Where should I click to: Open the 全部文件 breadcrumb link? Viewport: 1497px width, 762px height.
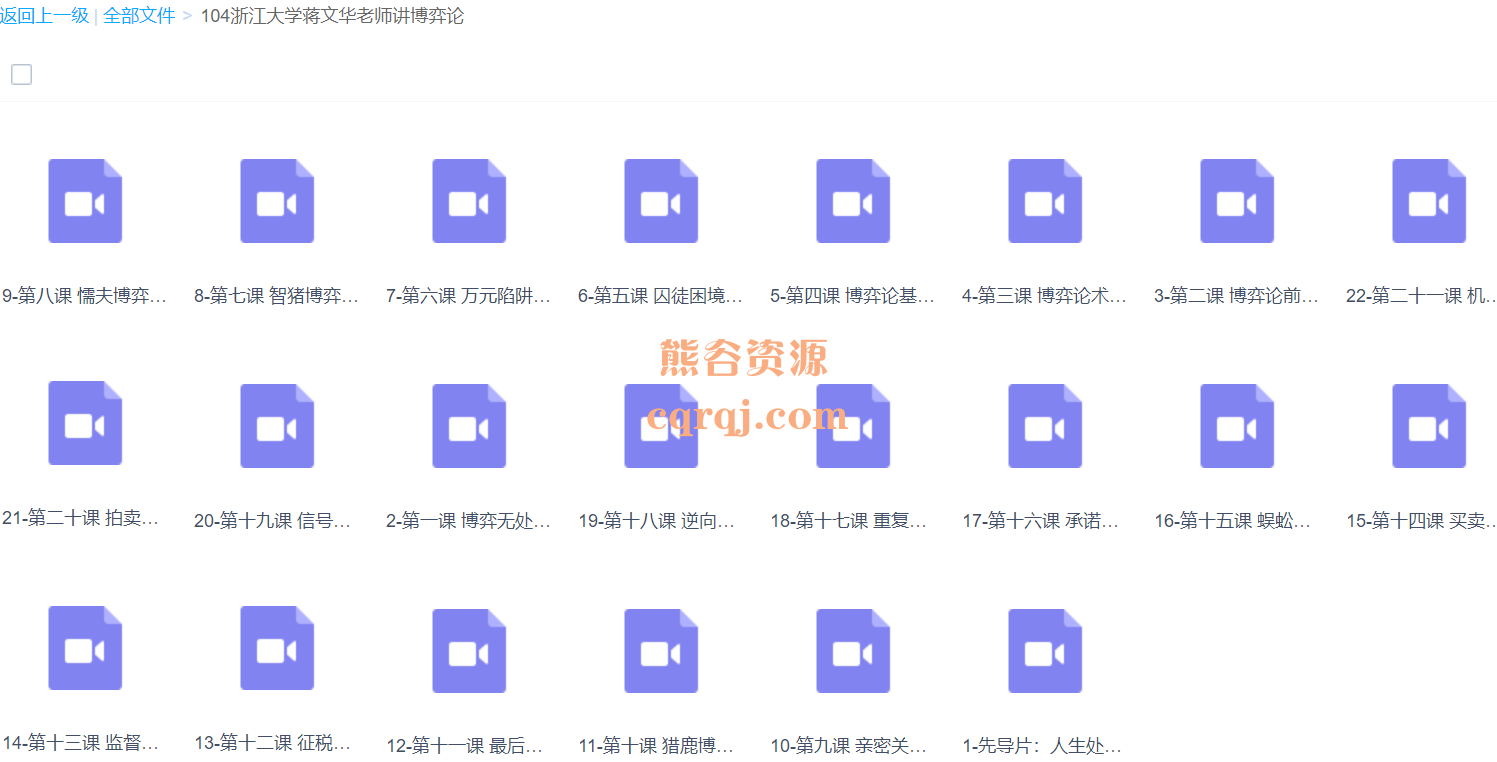tap(139, 16)
